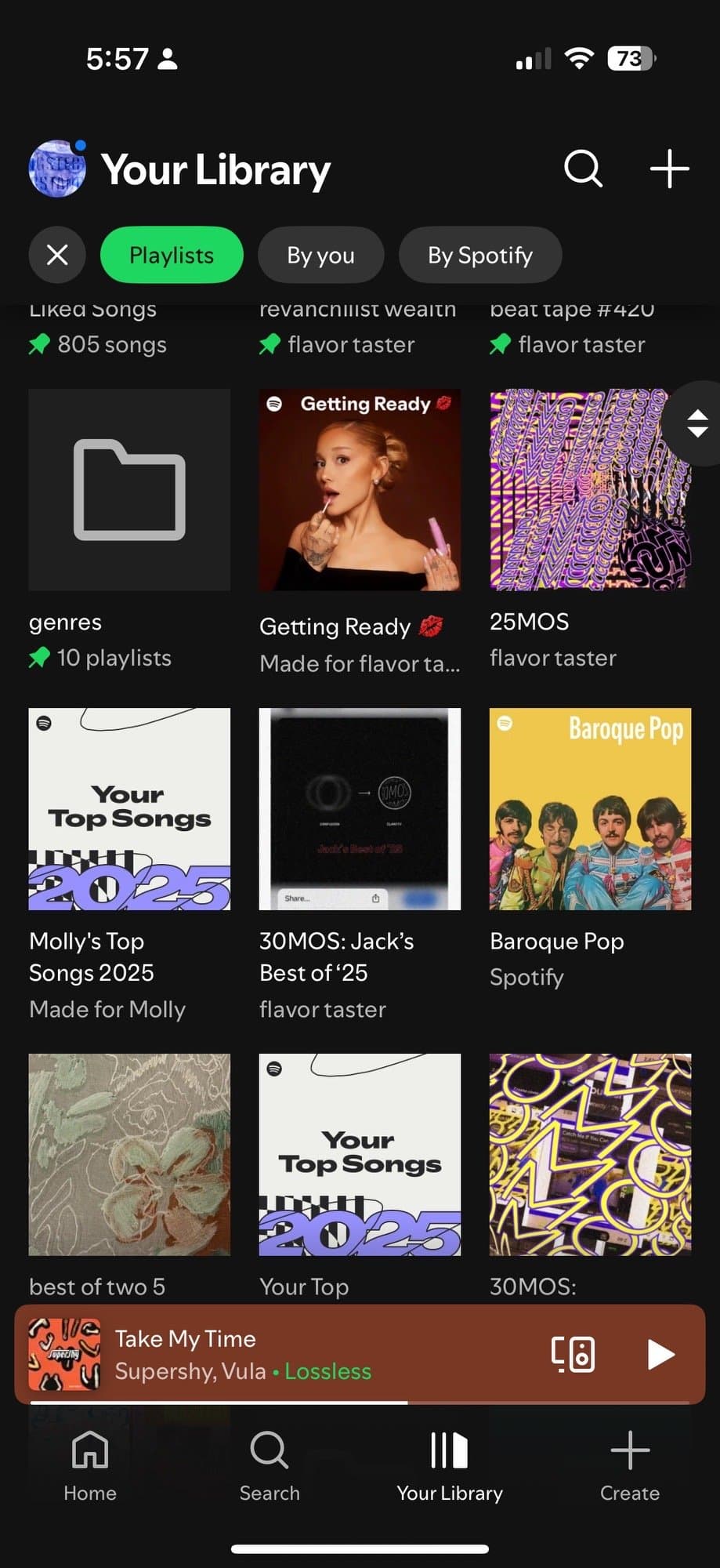Open the 25MOS playlist artwork
This screenshot has width=720, height=1568.
588,489
